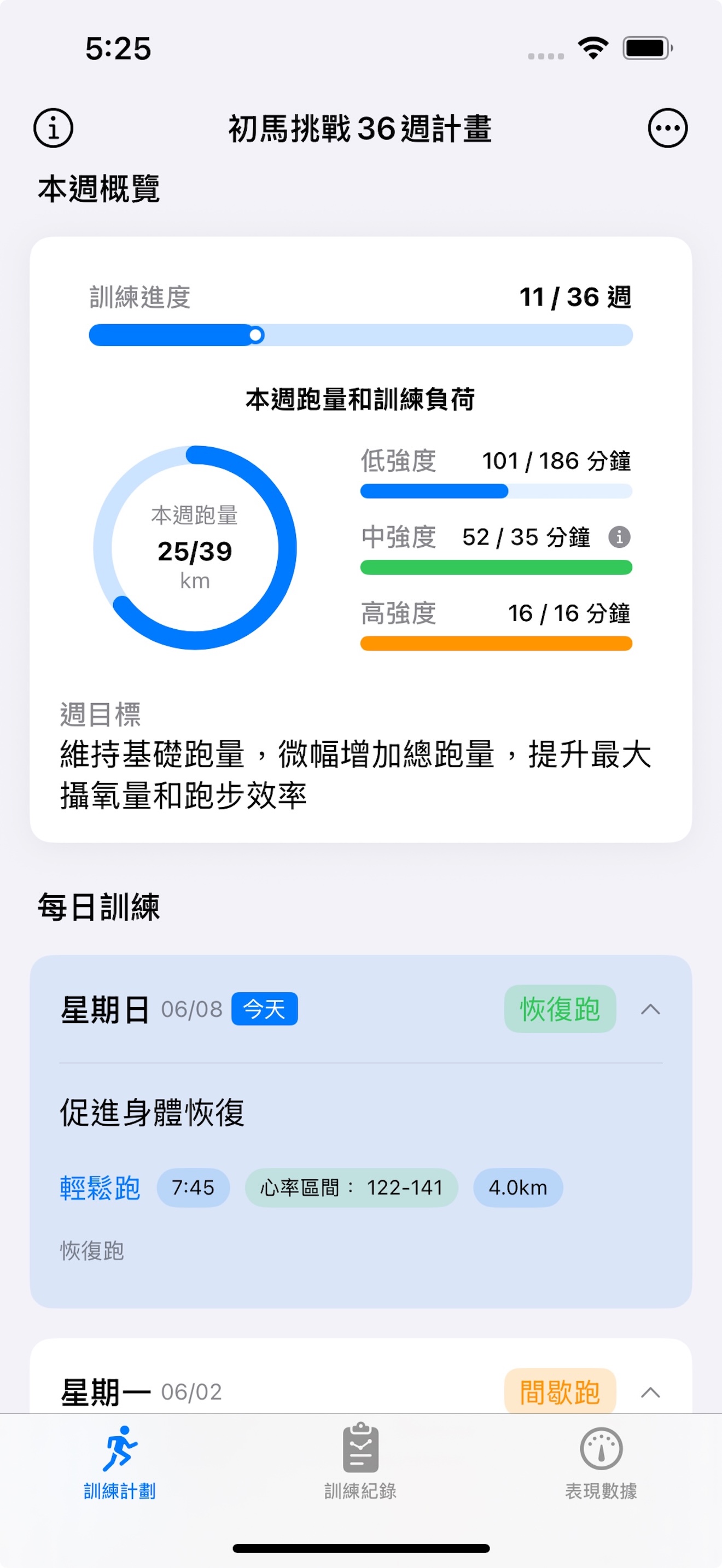This screenshot has width=722, height=1568.
Task: Tap the 11/36 週 training progress bar
Action: tap(362, 335)
